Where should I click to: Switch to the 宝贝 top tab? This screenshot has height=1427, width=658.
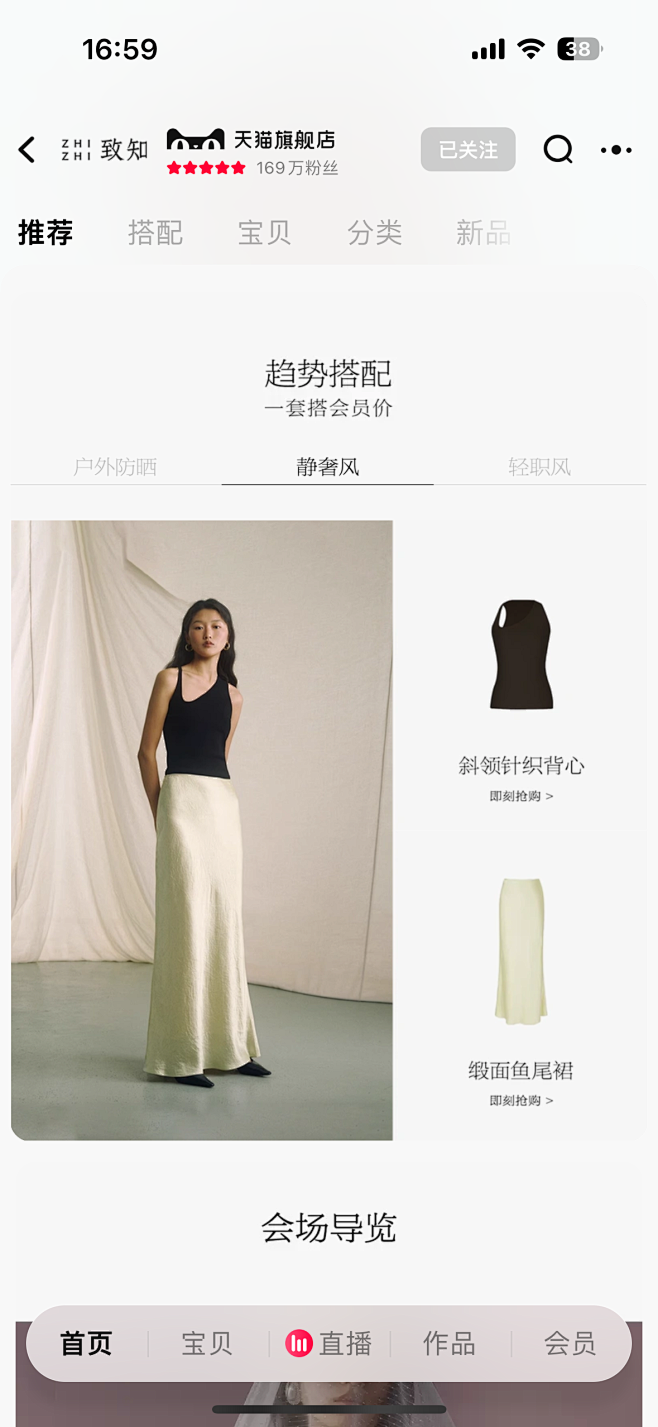tap(265, 233)
